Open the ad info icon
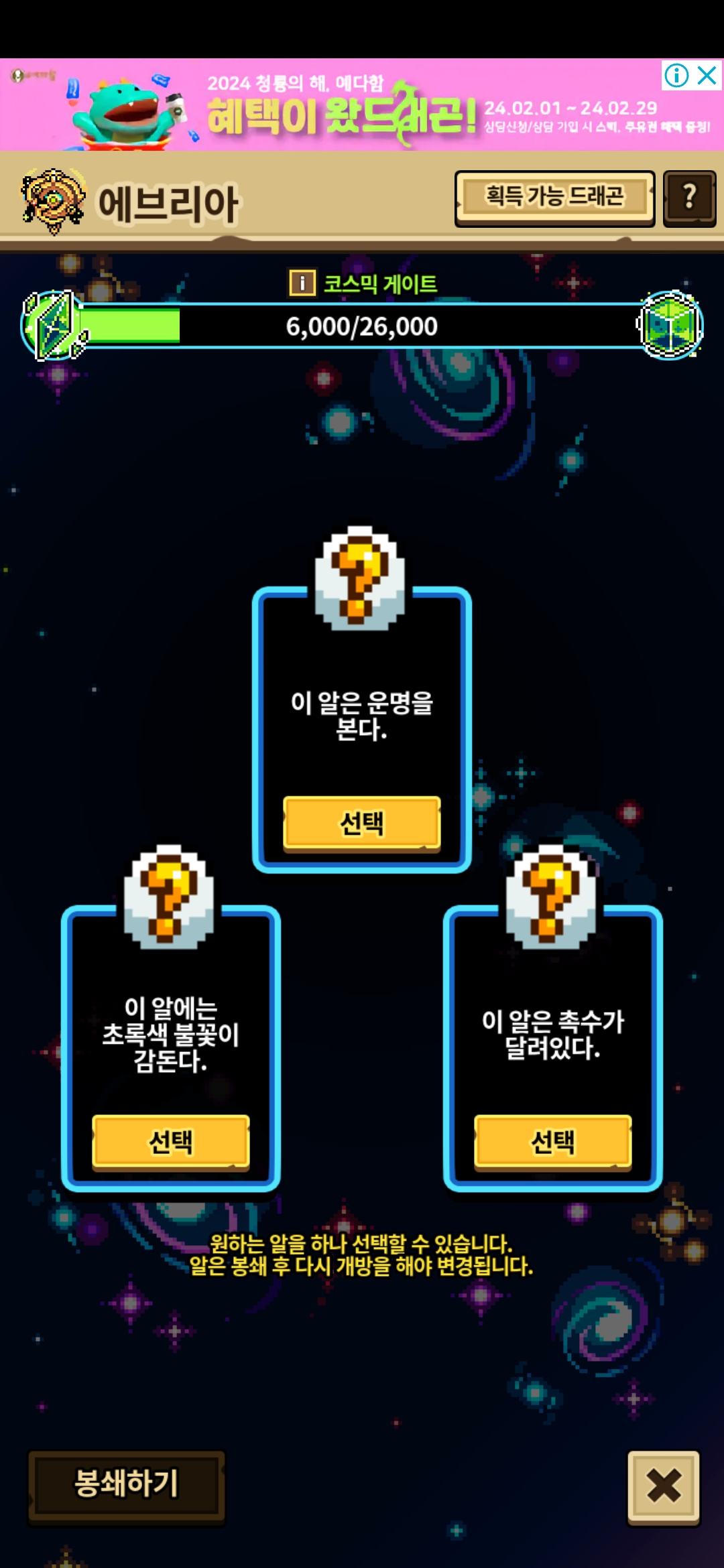 click(676, 75)
